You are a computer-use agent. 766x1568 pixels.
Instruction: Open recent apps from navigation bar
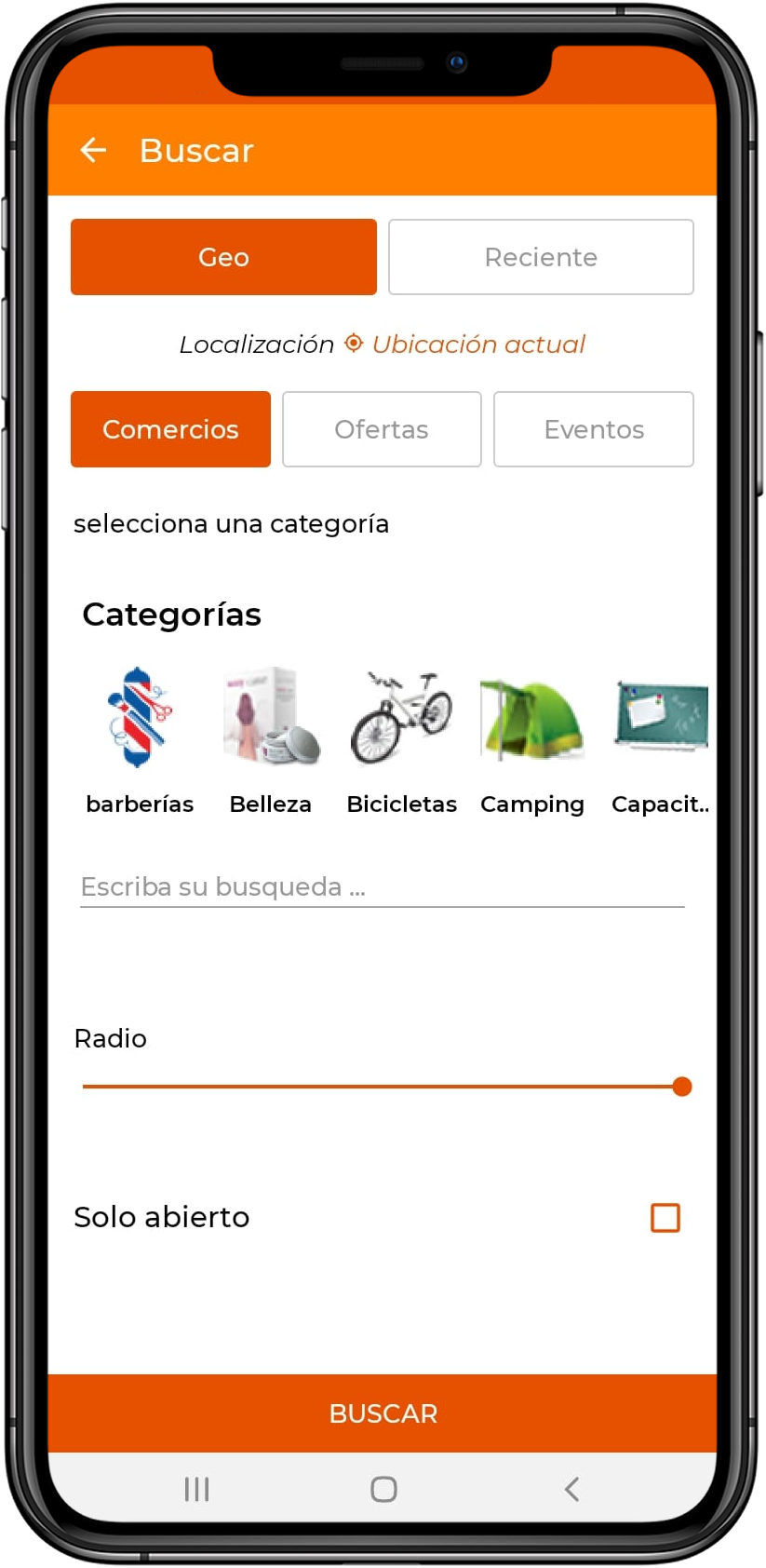[196, 1489]
